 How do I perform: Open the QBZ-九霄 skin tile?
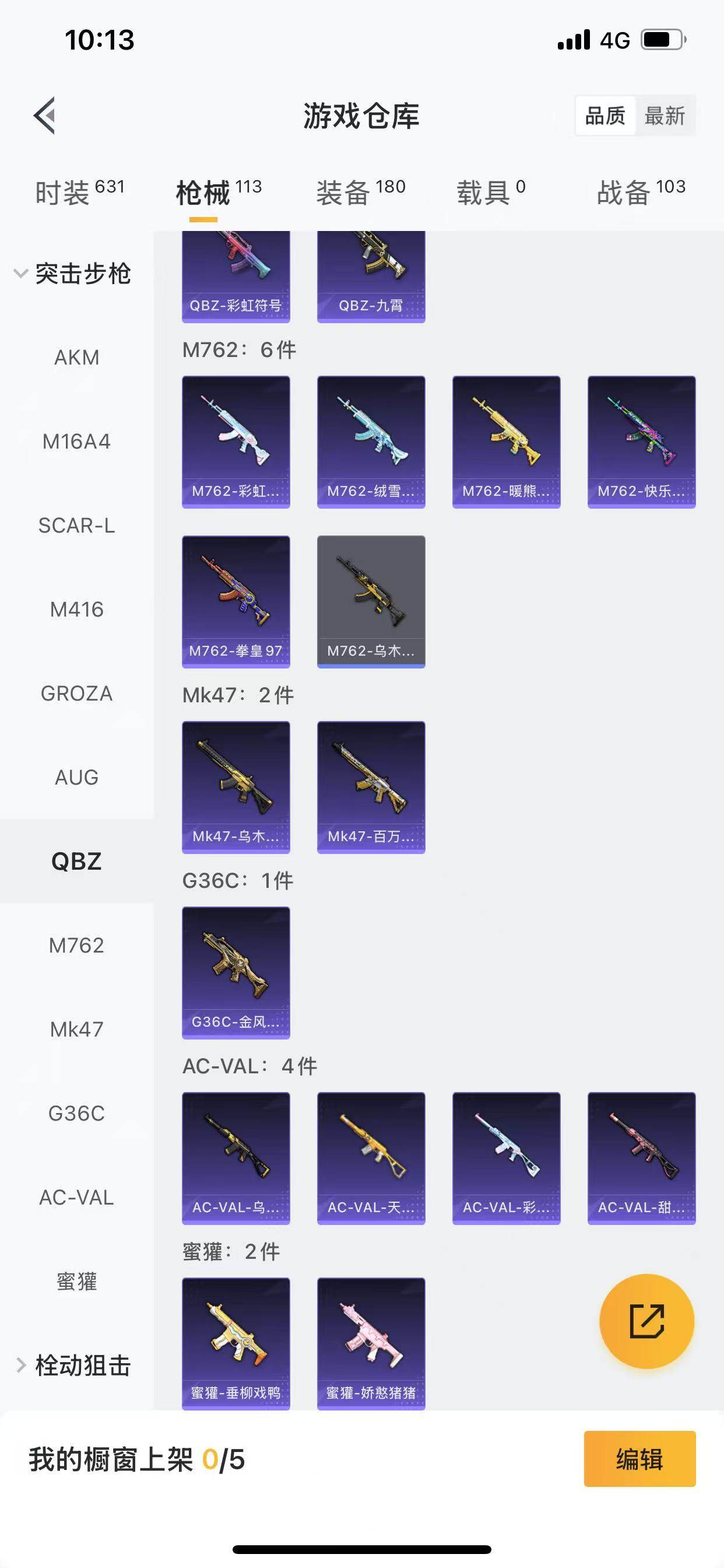coord(371,277)
